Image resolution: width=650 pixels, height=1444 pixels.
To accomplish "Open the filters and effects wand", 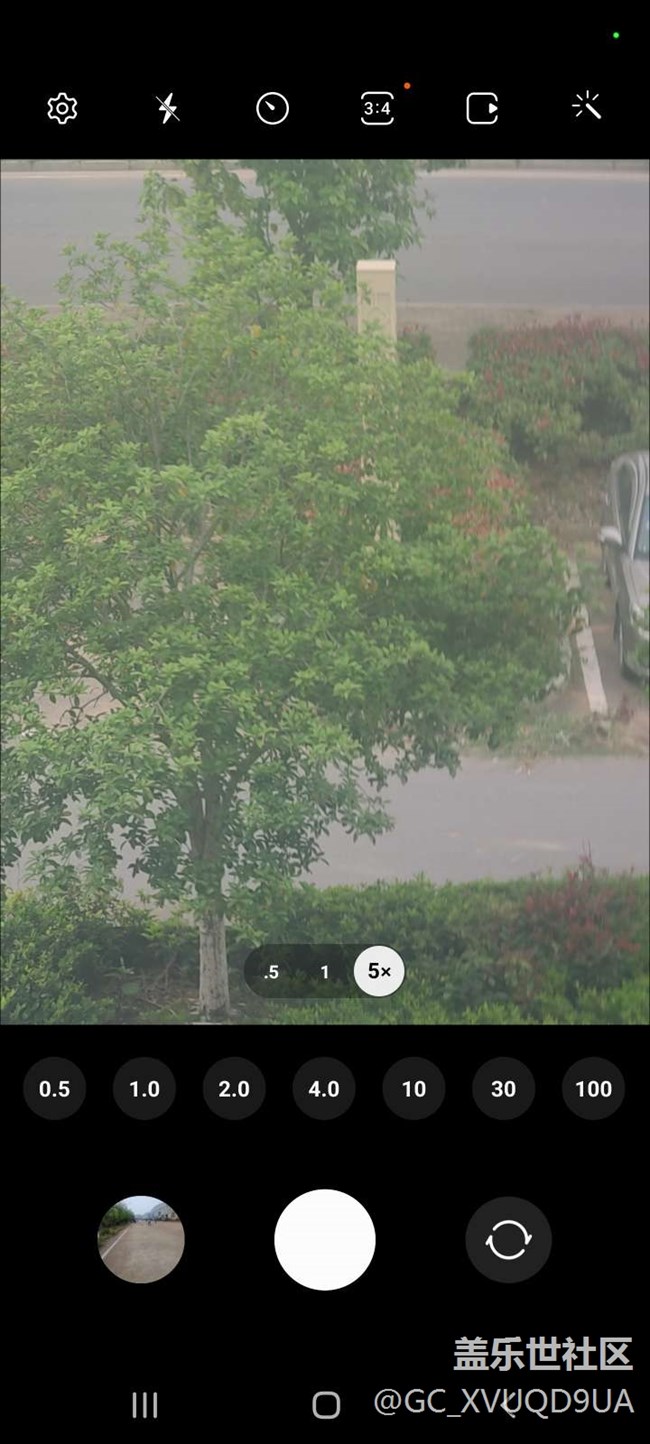I will (587, 106).
